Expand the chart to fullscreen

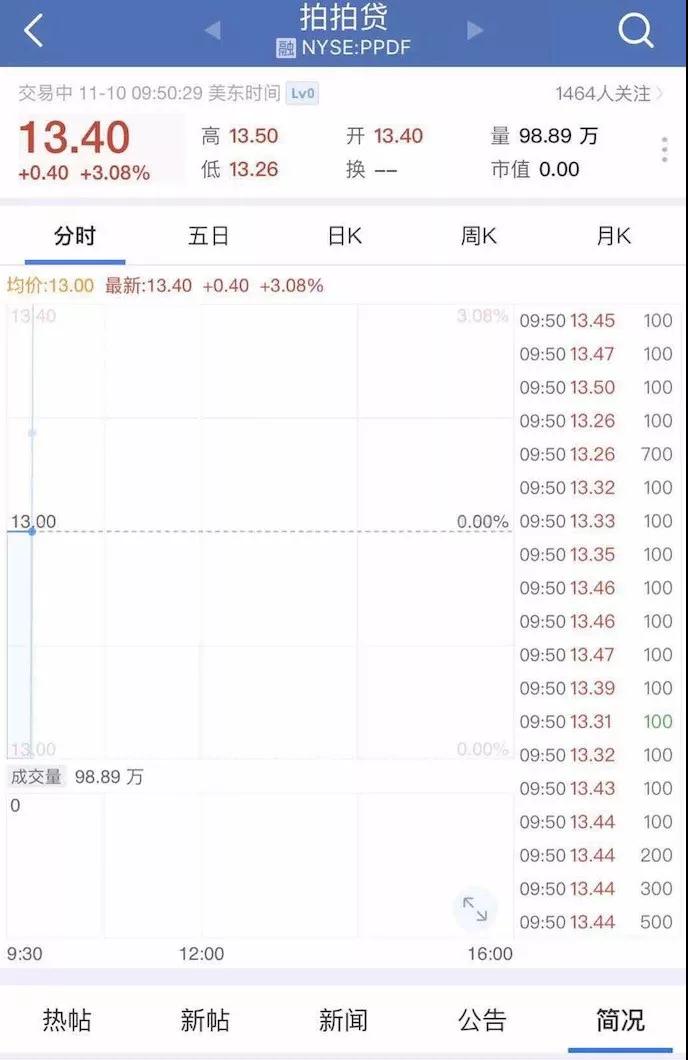[474, 909]
